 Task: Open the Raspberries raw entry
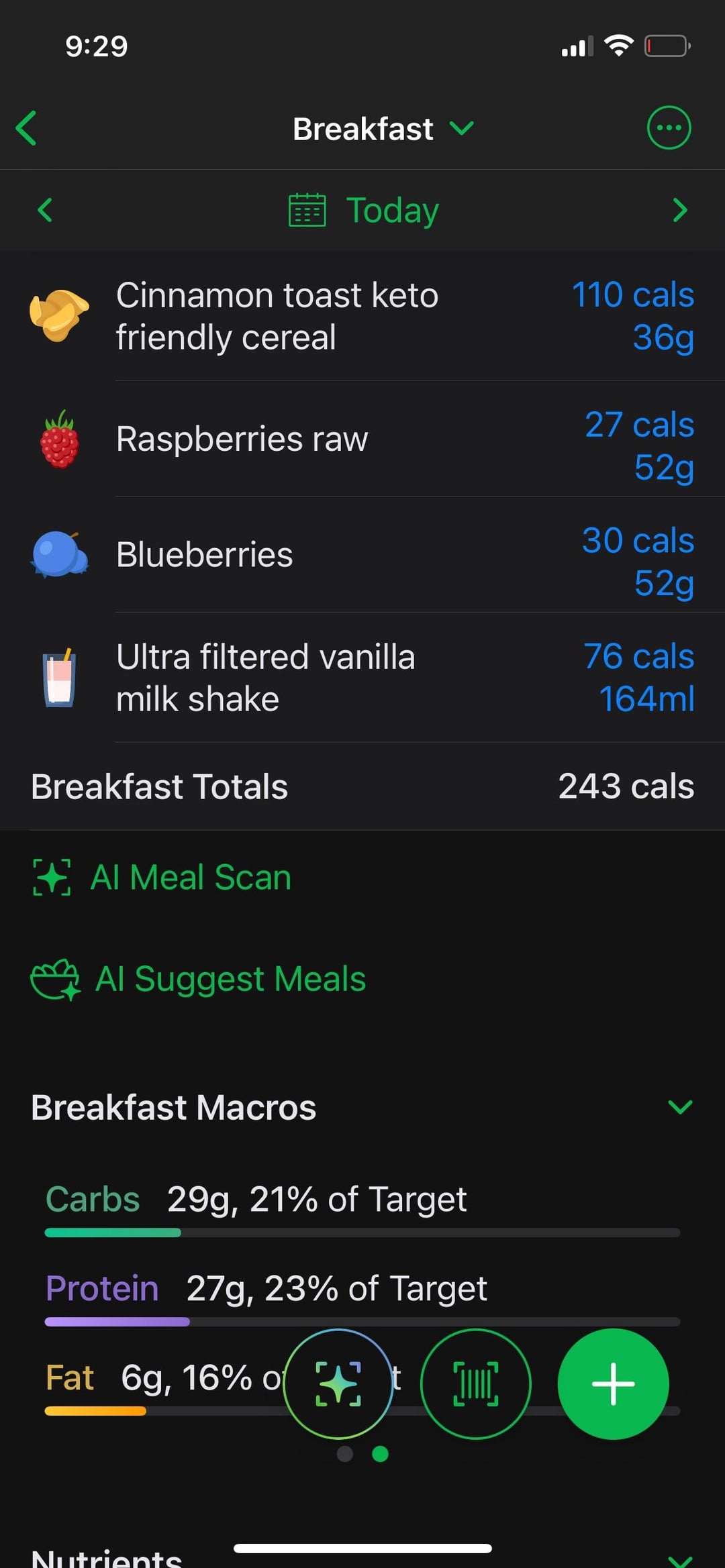pyautogui.click(x=362, y=439)
